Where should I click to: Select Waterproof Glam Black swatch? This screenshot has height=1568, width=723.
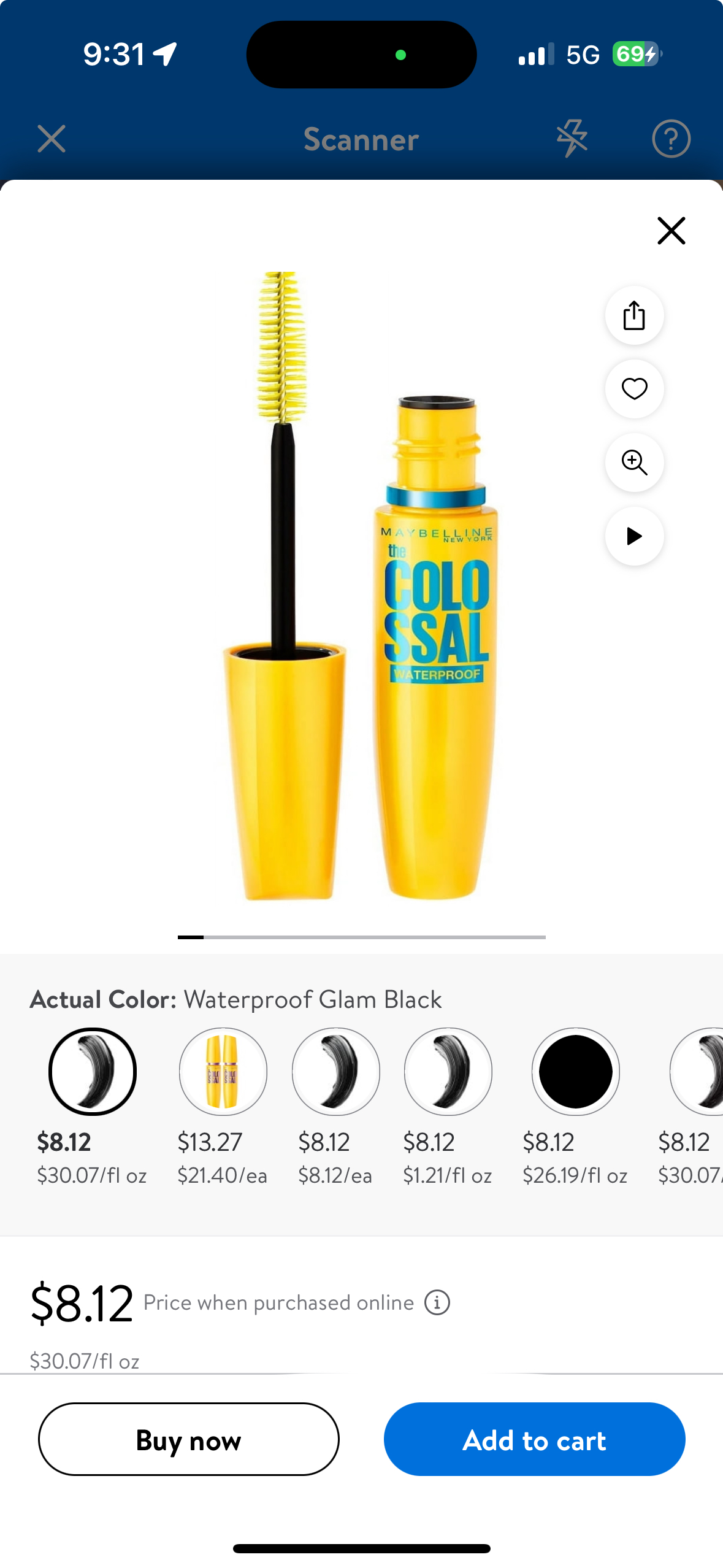(93, 1072)
